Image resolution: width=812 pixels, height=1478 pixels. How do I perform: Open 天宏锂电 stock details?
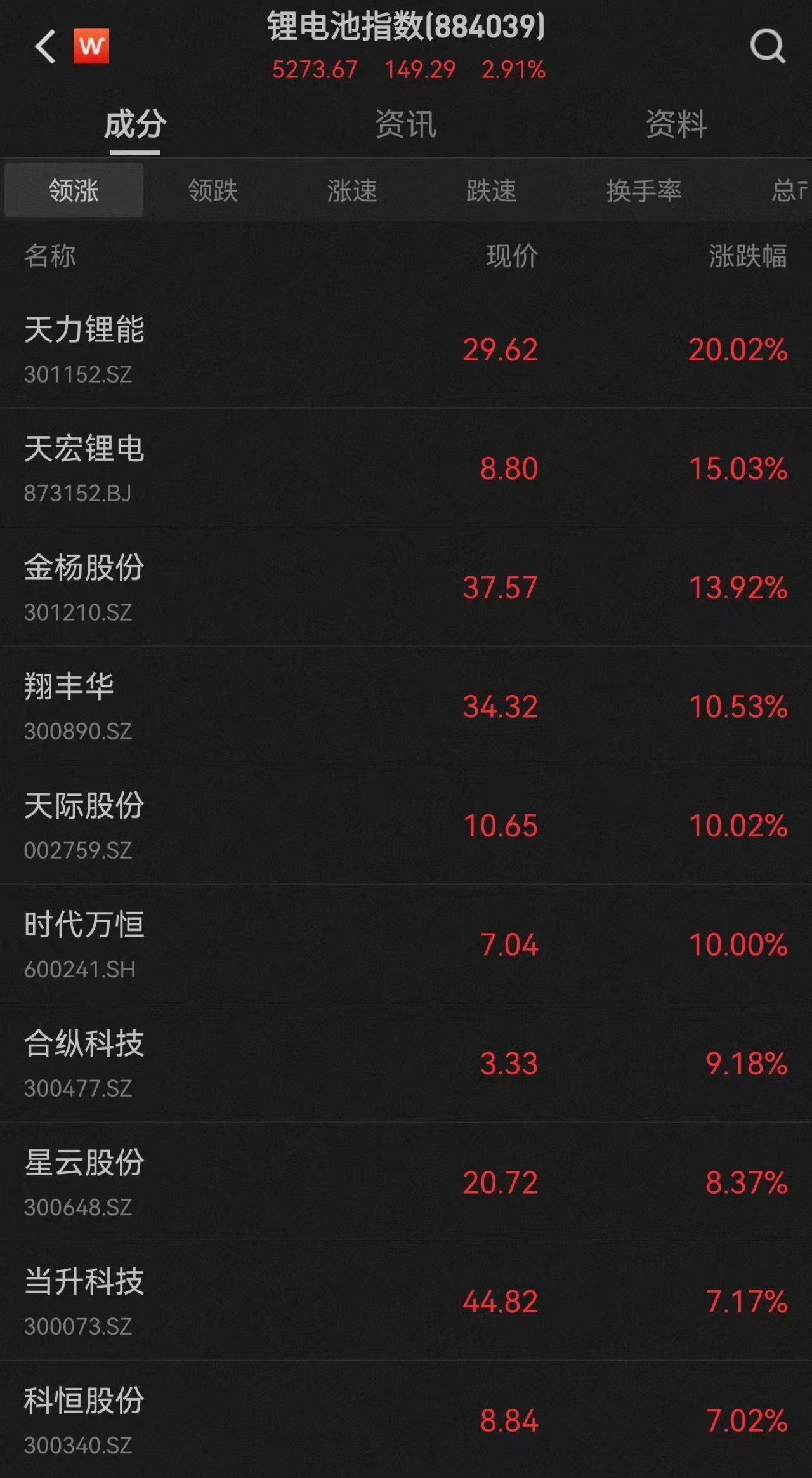406,468
